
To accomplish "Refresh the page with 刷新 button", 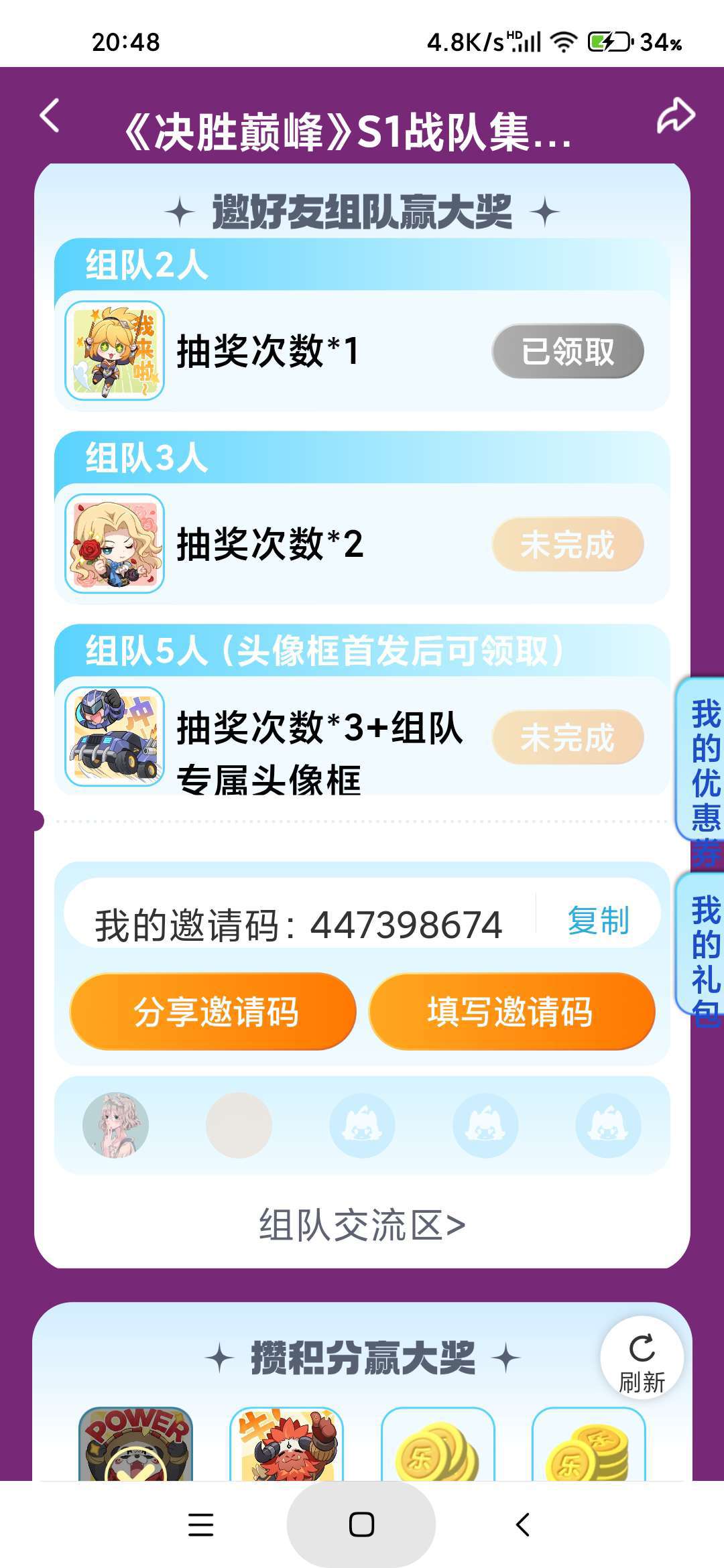I will [642, 1357].
